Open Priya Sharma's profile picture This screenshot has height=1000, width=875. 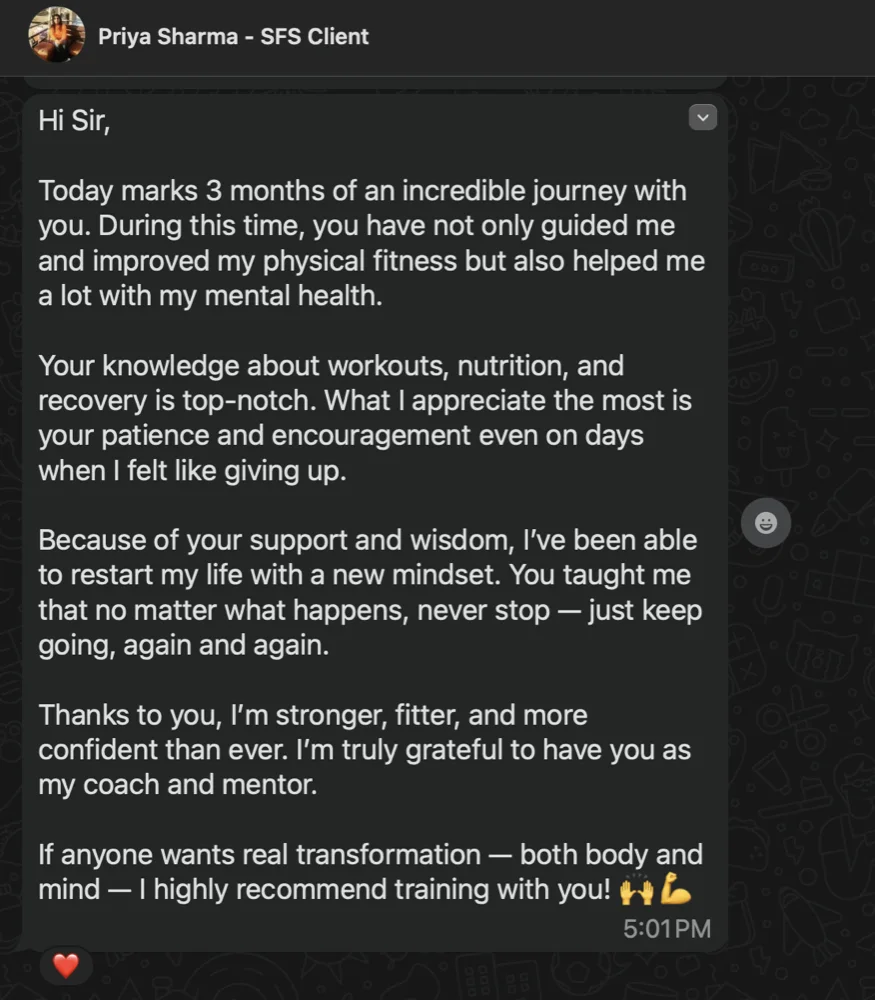click(57, 35)
